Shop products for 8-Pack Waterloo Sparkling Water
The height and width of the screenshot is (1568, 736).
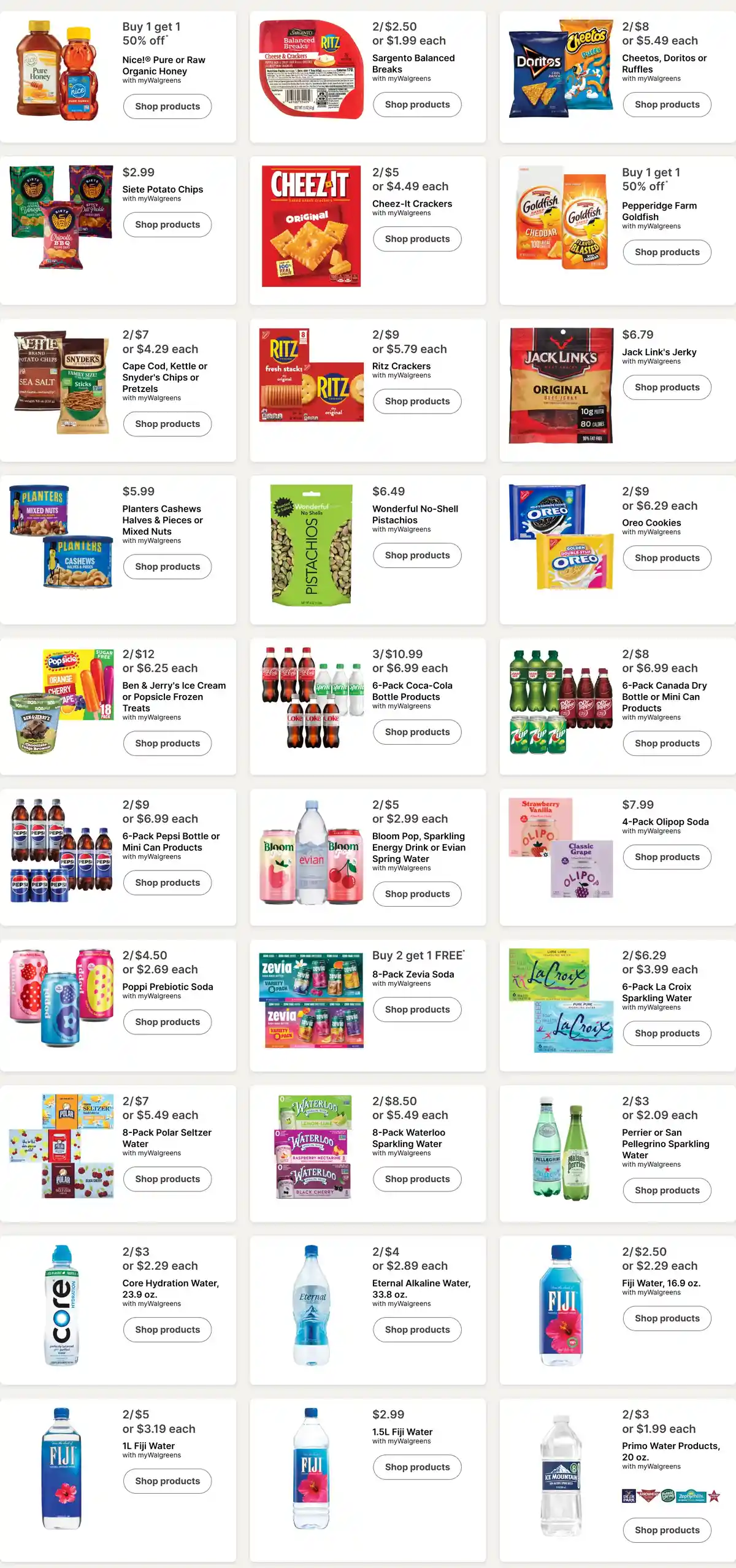(x=417, y=1178)
